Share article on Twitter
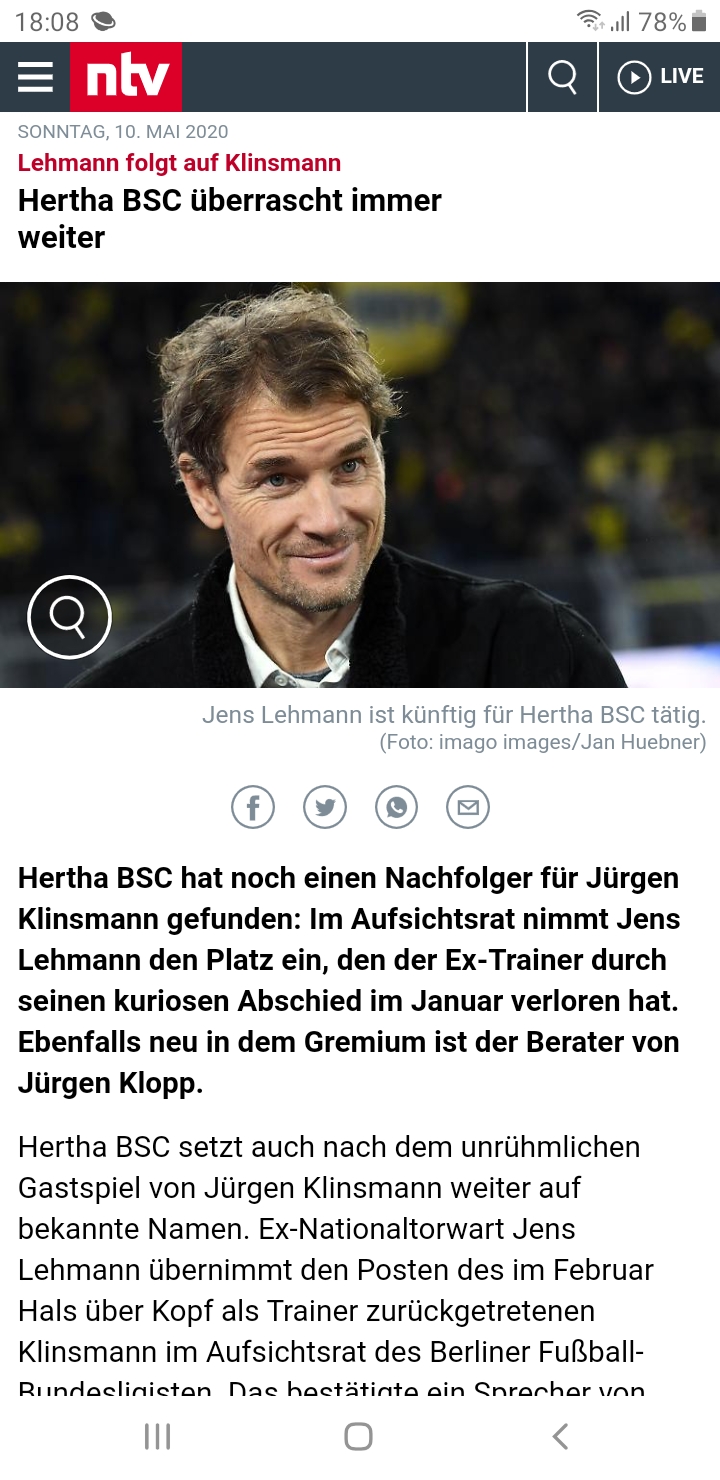Image resolution: width=720 pixels, height=1480 pixels. 325,807
